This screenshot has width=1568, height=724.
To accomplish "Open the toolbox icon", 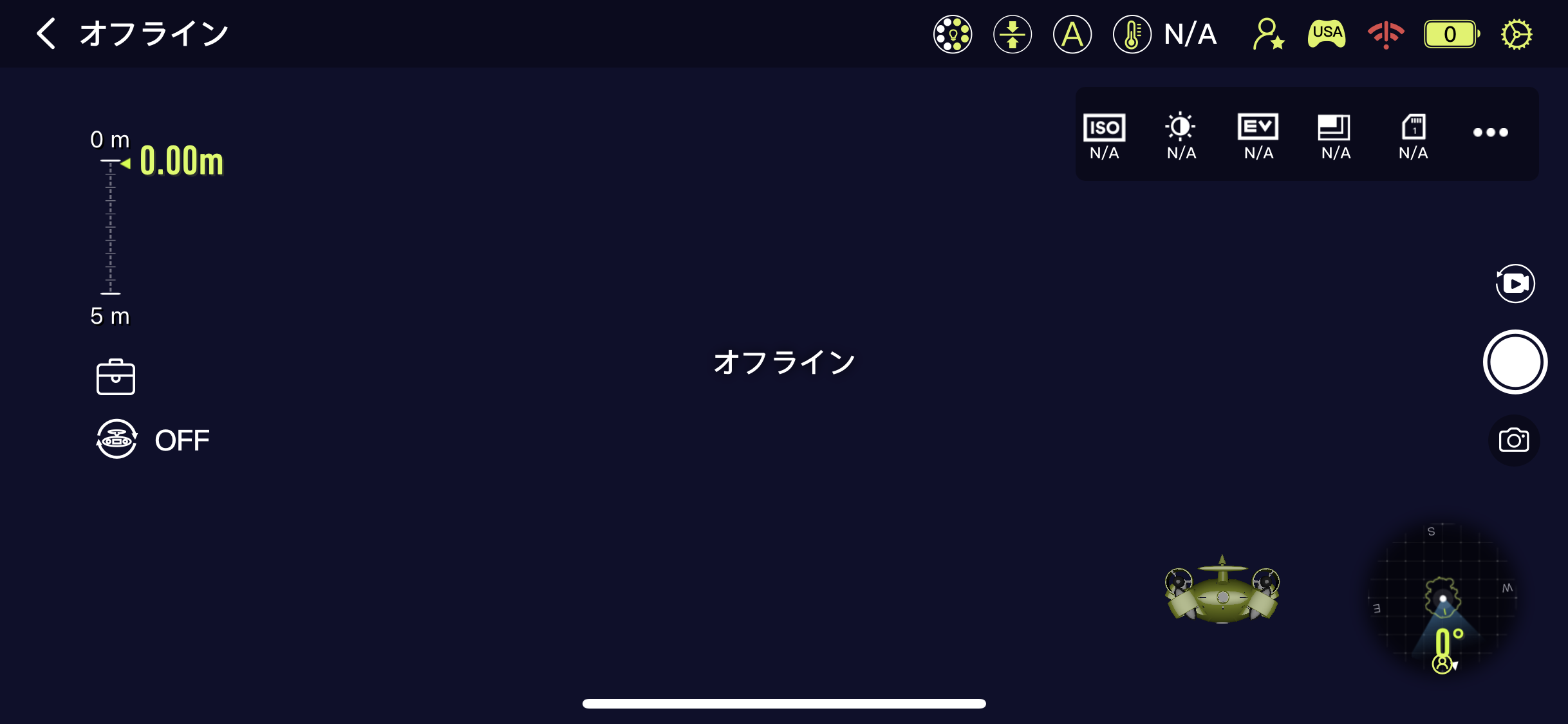I will click(116, 377).
